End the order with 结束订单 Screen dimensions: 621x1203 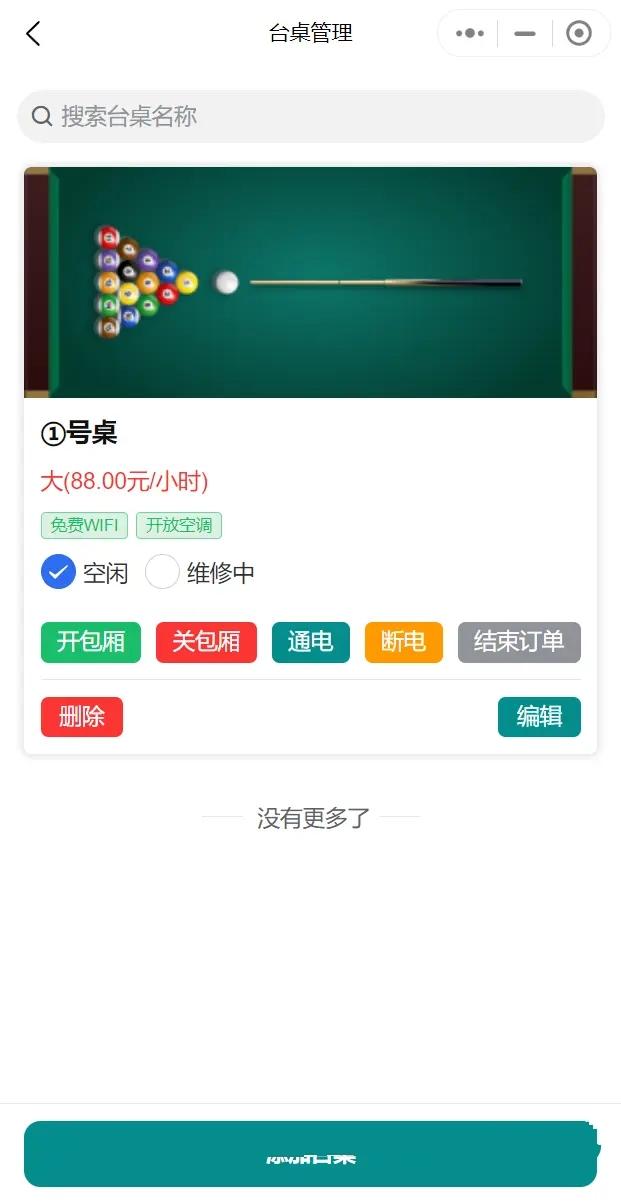[x=519, y=642]
